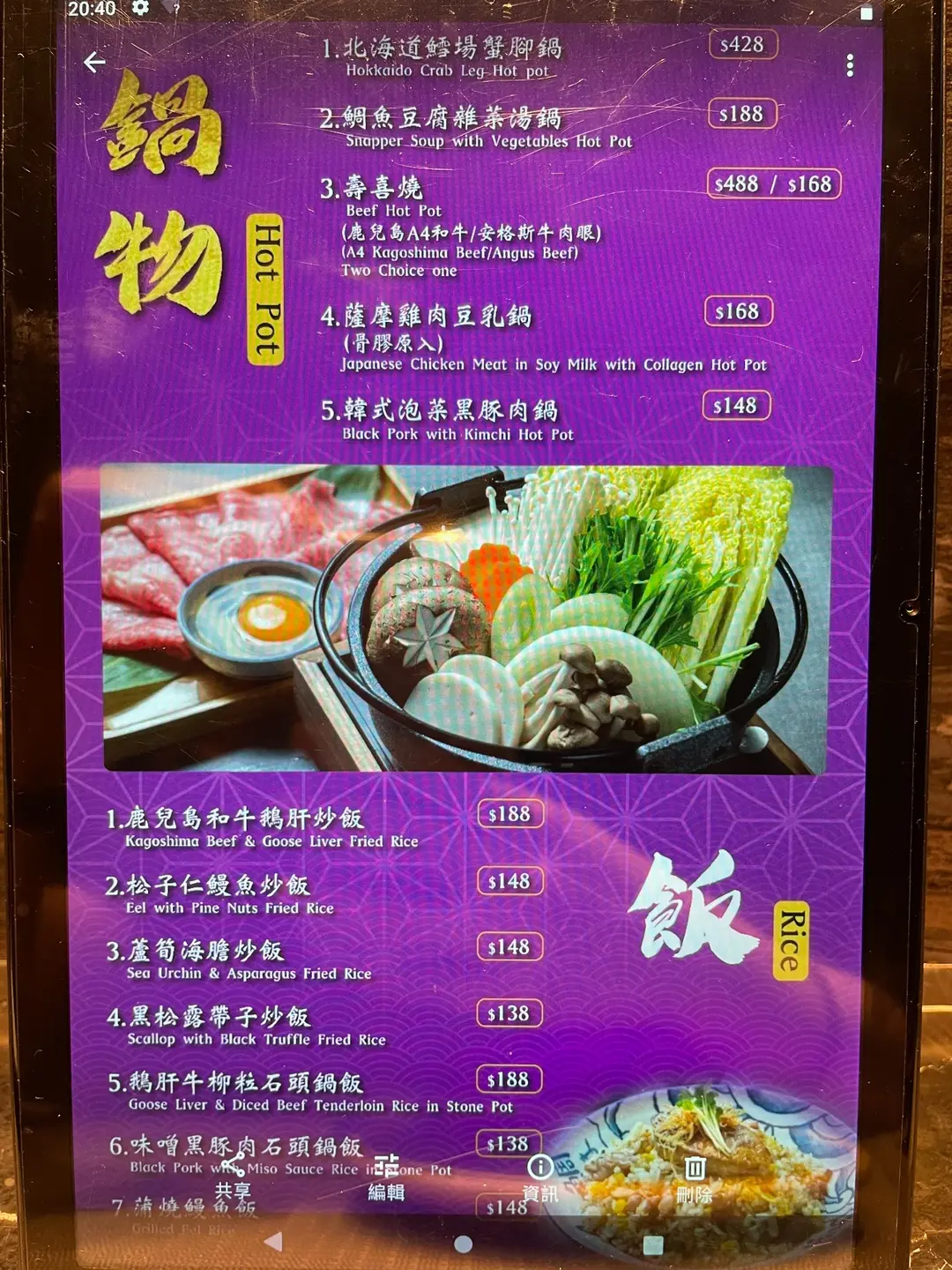Open the three-dot overflow menu
The height and width of the screenshot is (1270, 952).
(849, 64)
